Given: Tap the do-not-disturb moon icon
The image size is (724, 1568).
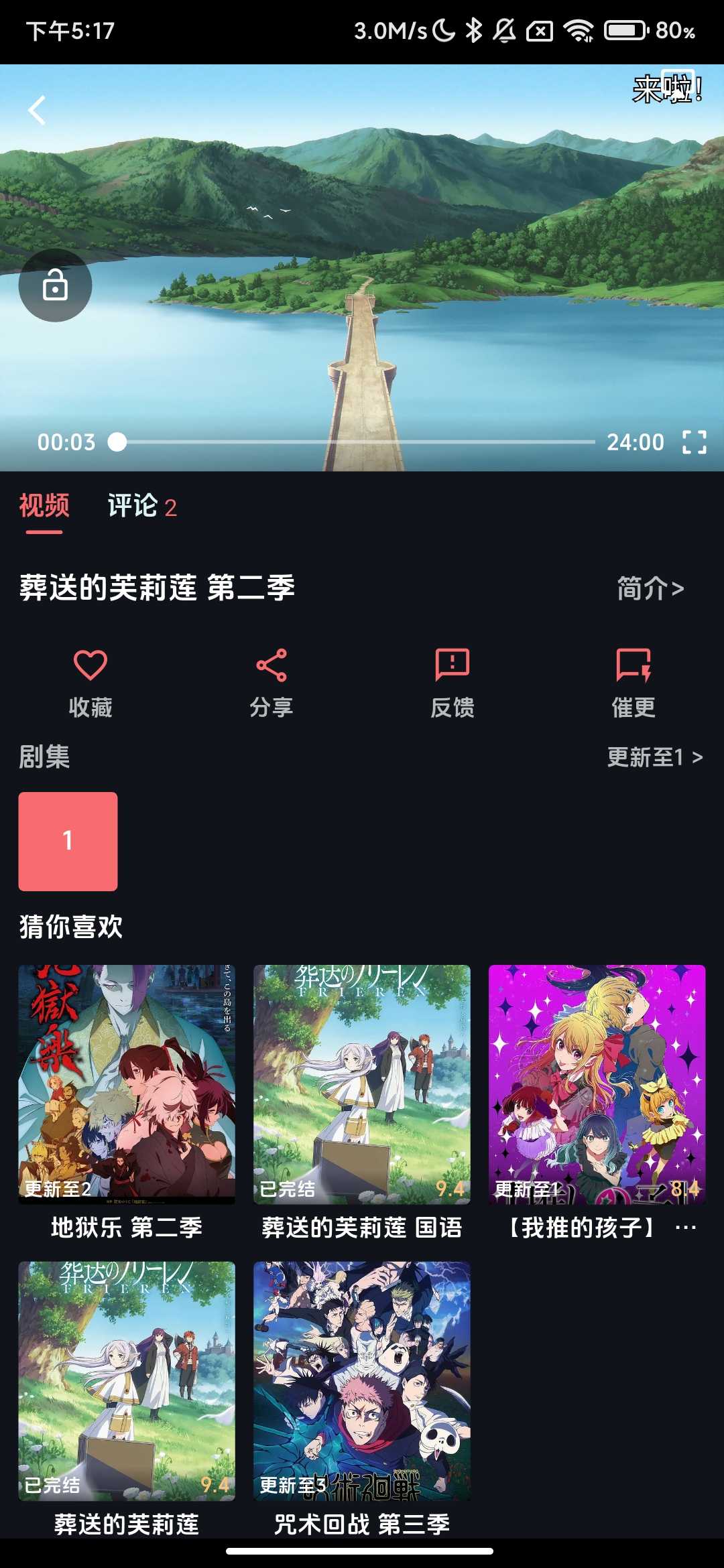Looking at the screenshot, I should click(443, 29).
